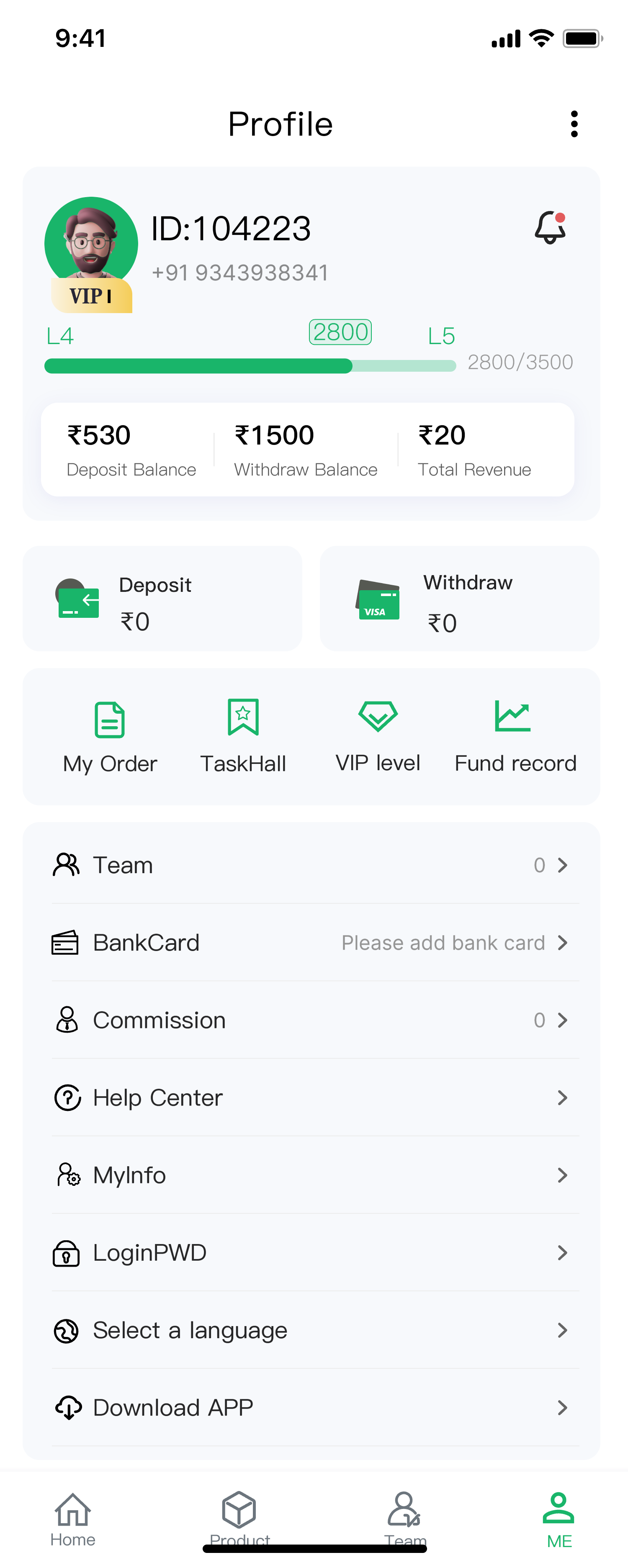Open Select a language
Viewport: 628px width, 1568px height.
[x=311, y=1330]
